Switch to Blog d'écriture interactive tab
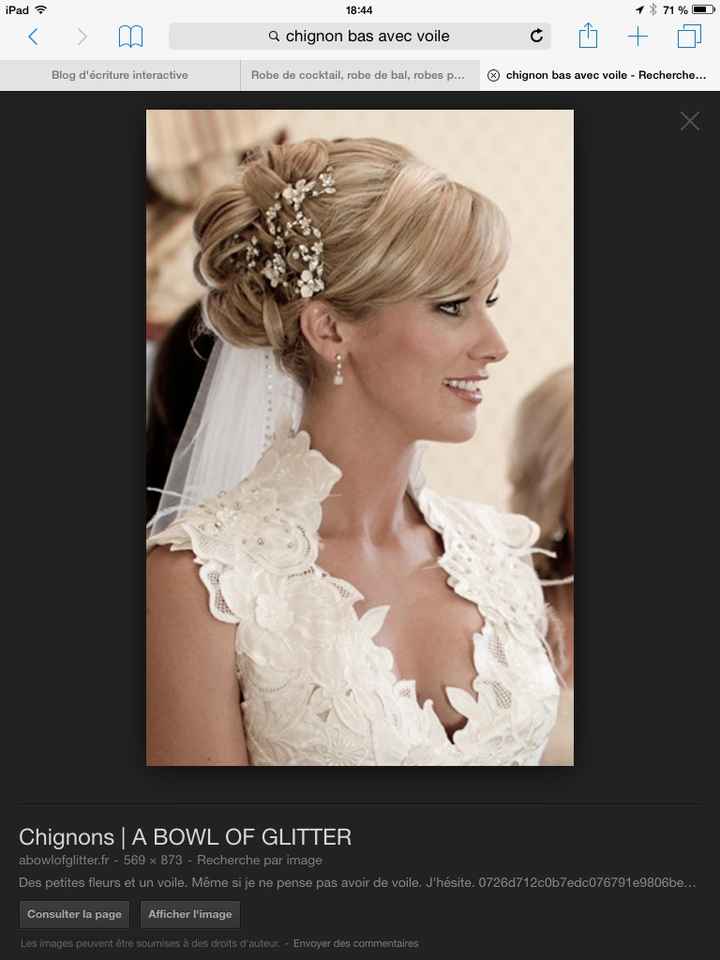The image size is (720, 960). 120,76
